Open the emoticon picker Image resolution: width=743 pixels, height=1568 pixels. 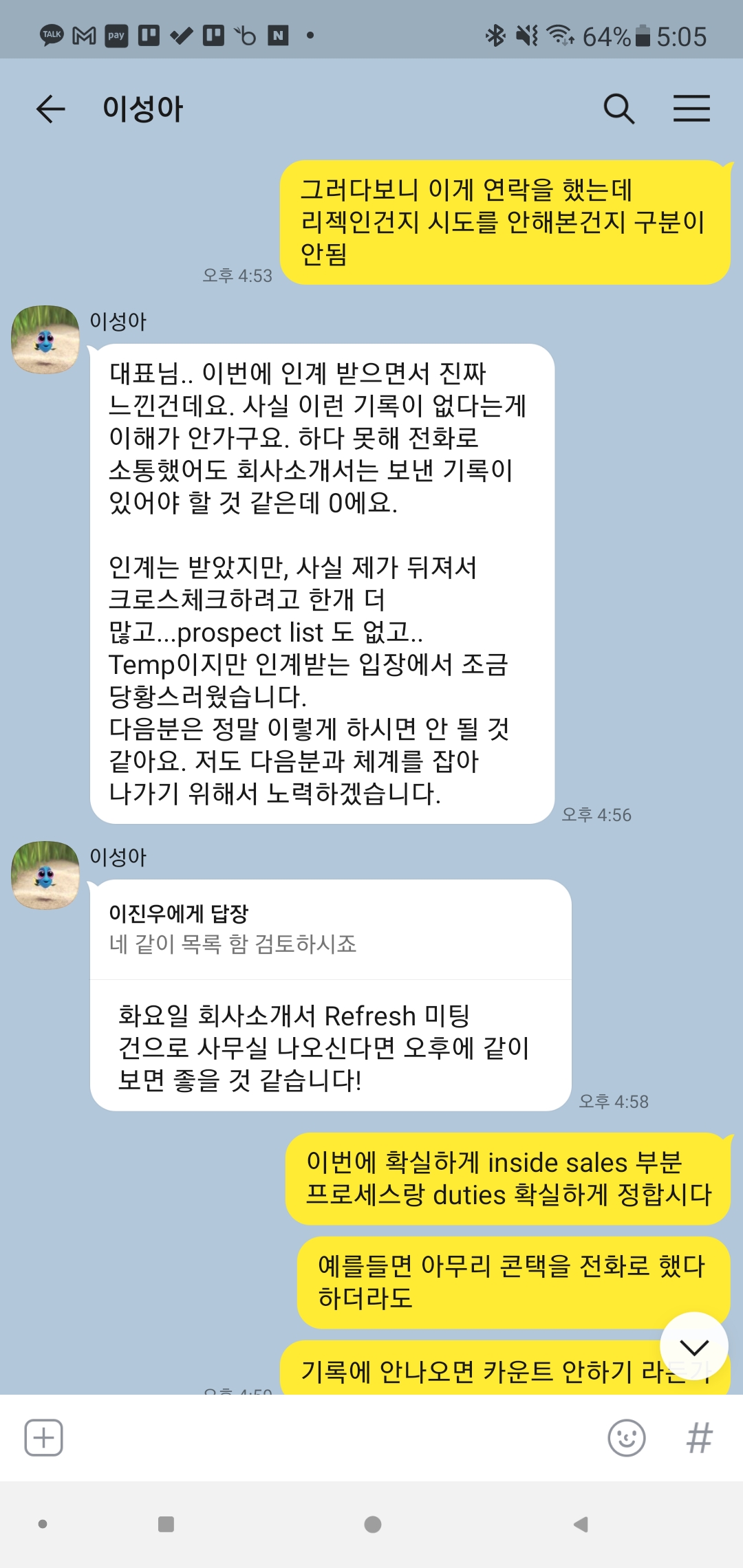(626, 1437)
